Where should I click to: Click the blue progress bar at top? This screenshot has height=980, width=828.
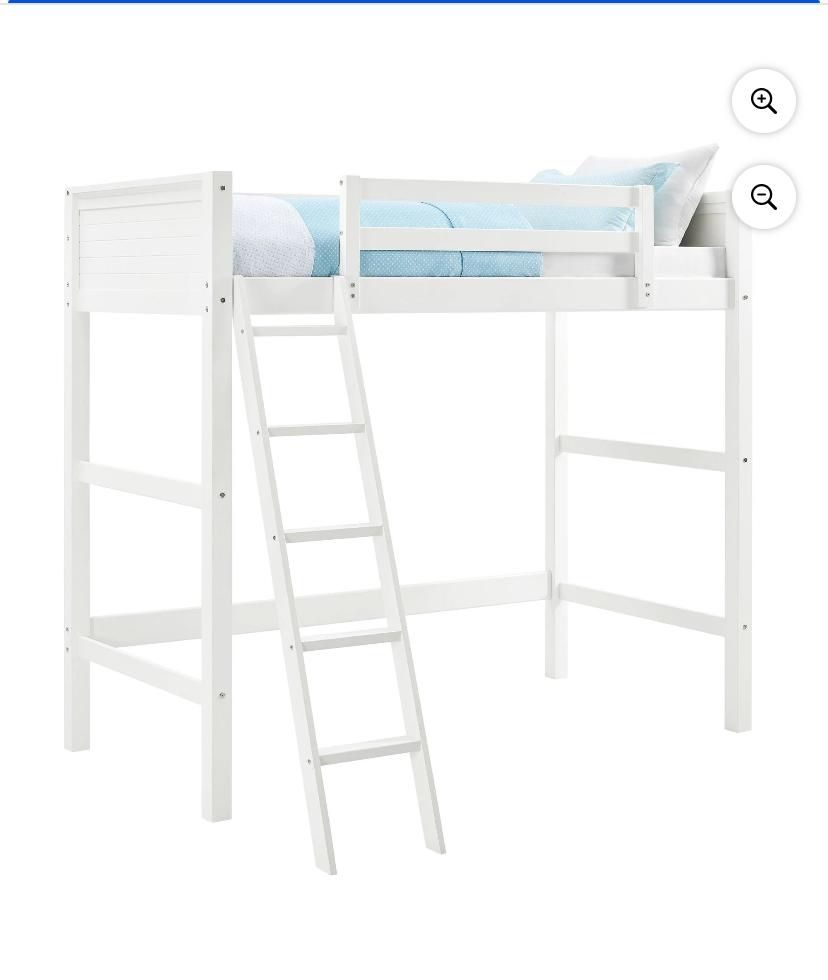(x=414, y=4)
